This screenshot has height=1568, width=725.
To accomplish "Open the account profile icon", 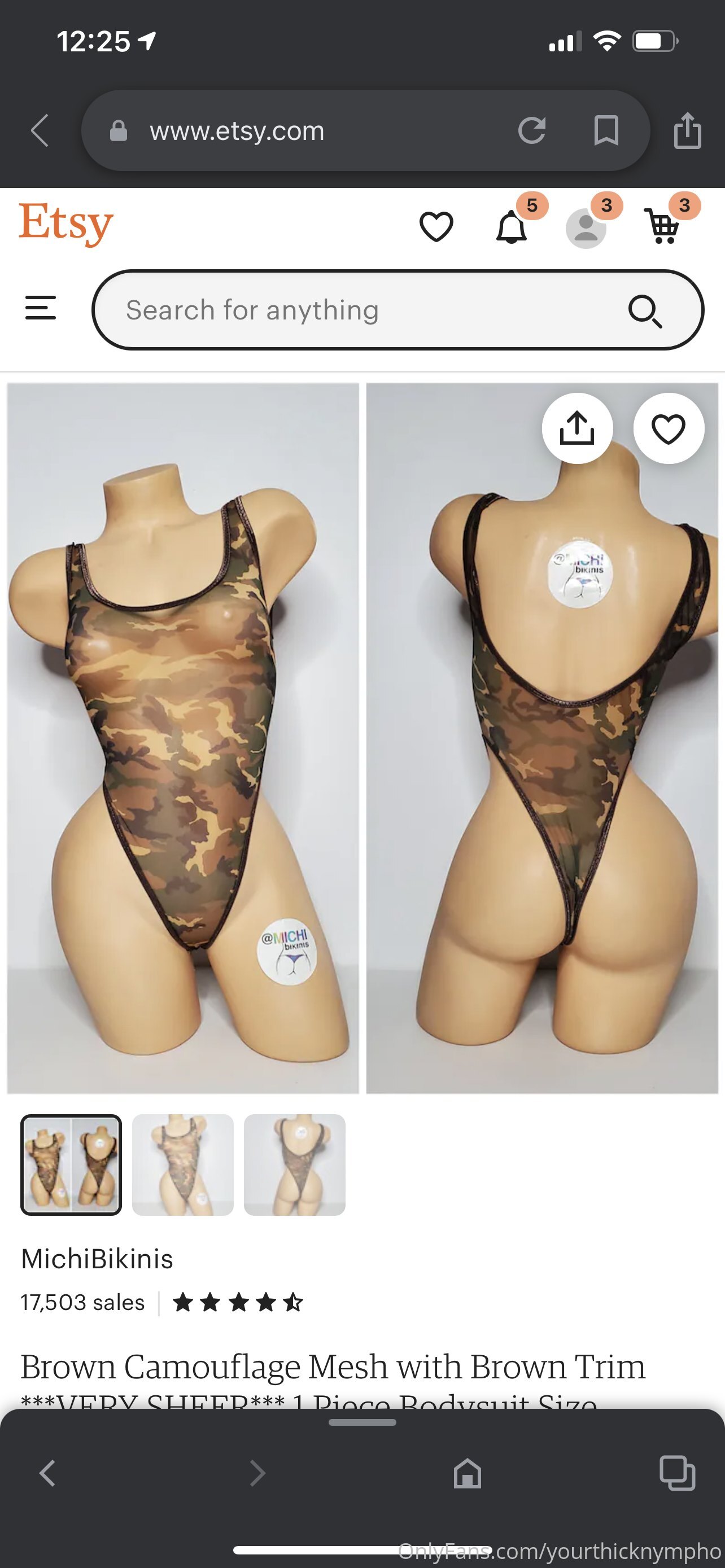I will (586, 228).
